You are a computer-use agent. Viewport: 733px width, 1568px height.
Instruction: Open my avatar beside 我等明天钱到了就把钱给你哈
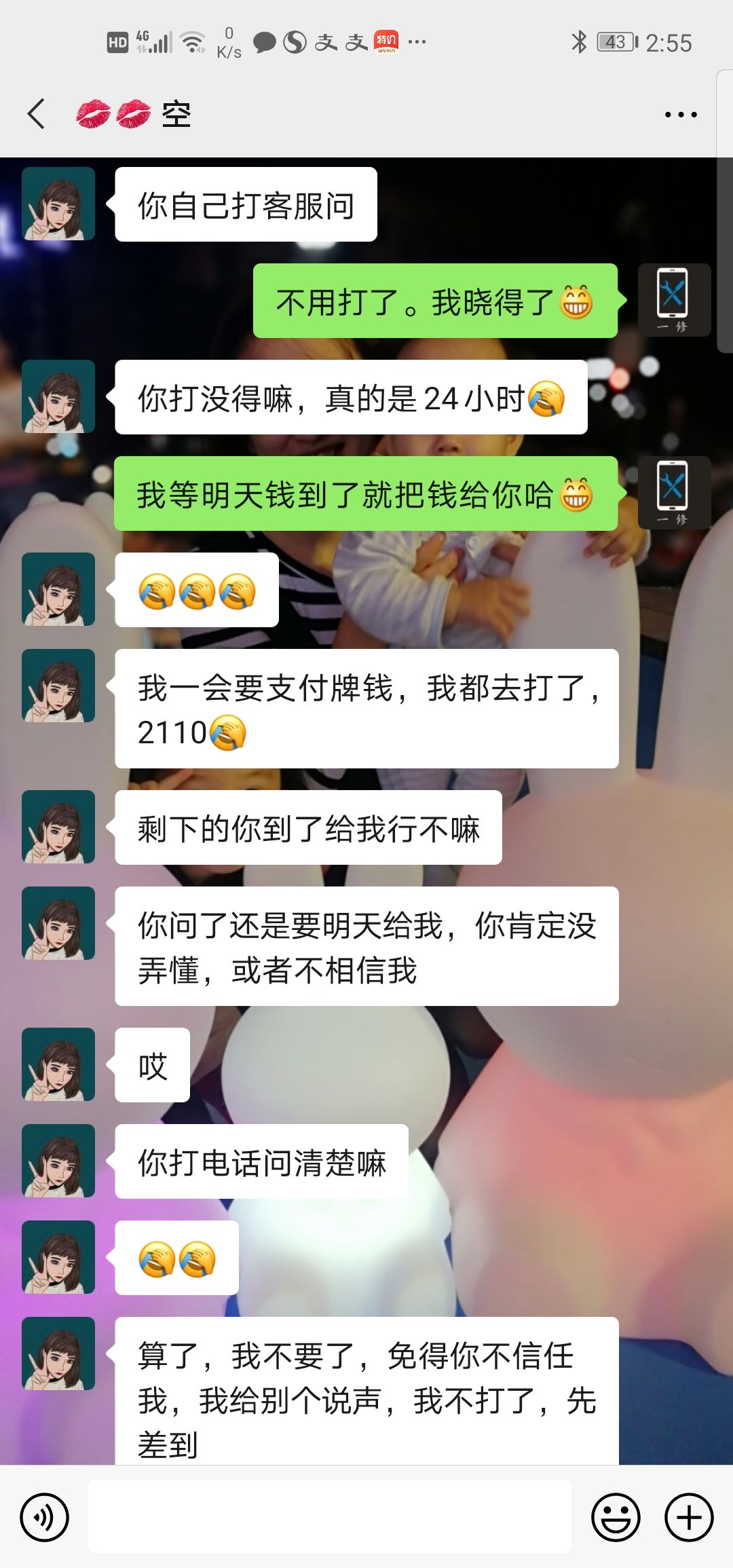(x=674, y=493)
